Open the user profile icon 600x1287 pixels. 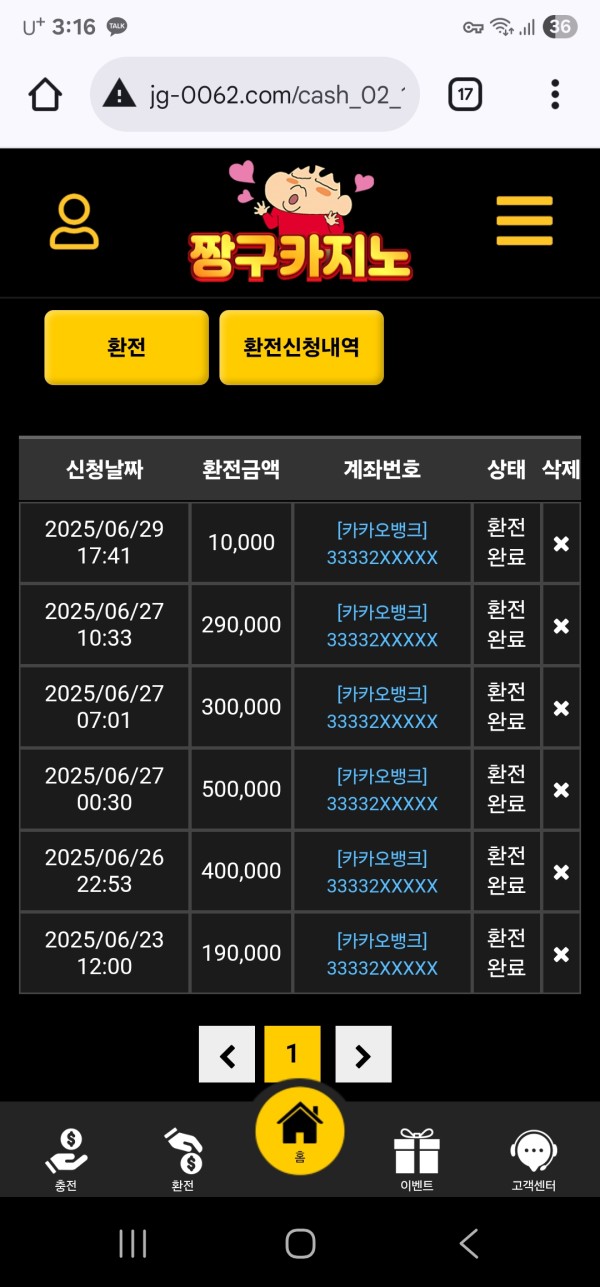[74, 222]
